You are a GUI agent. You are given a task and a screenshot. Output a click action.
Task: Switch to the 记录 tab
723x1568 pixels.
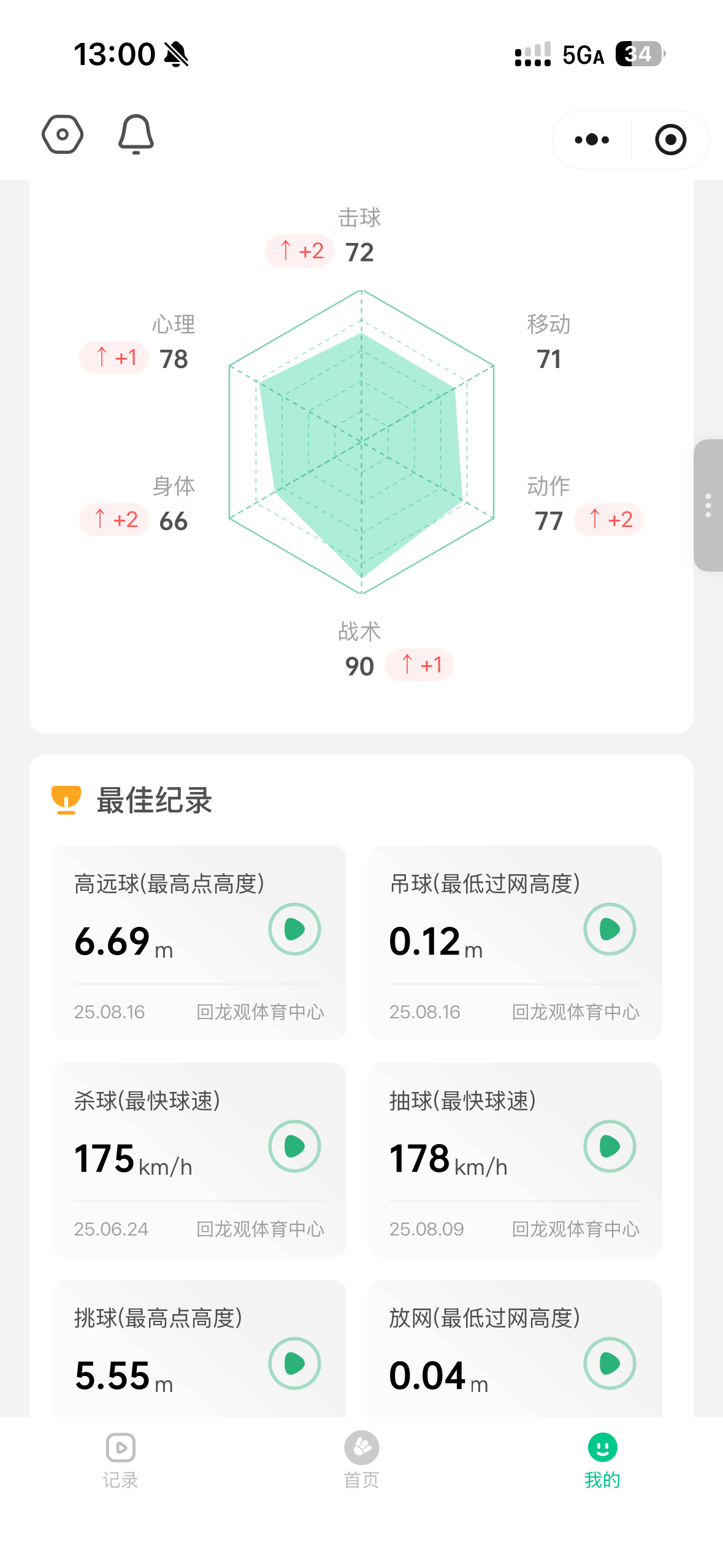pos(120,1461)
